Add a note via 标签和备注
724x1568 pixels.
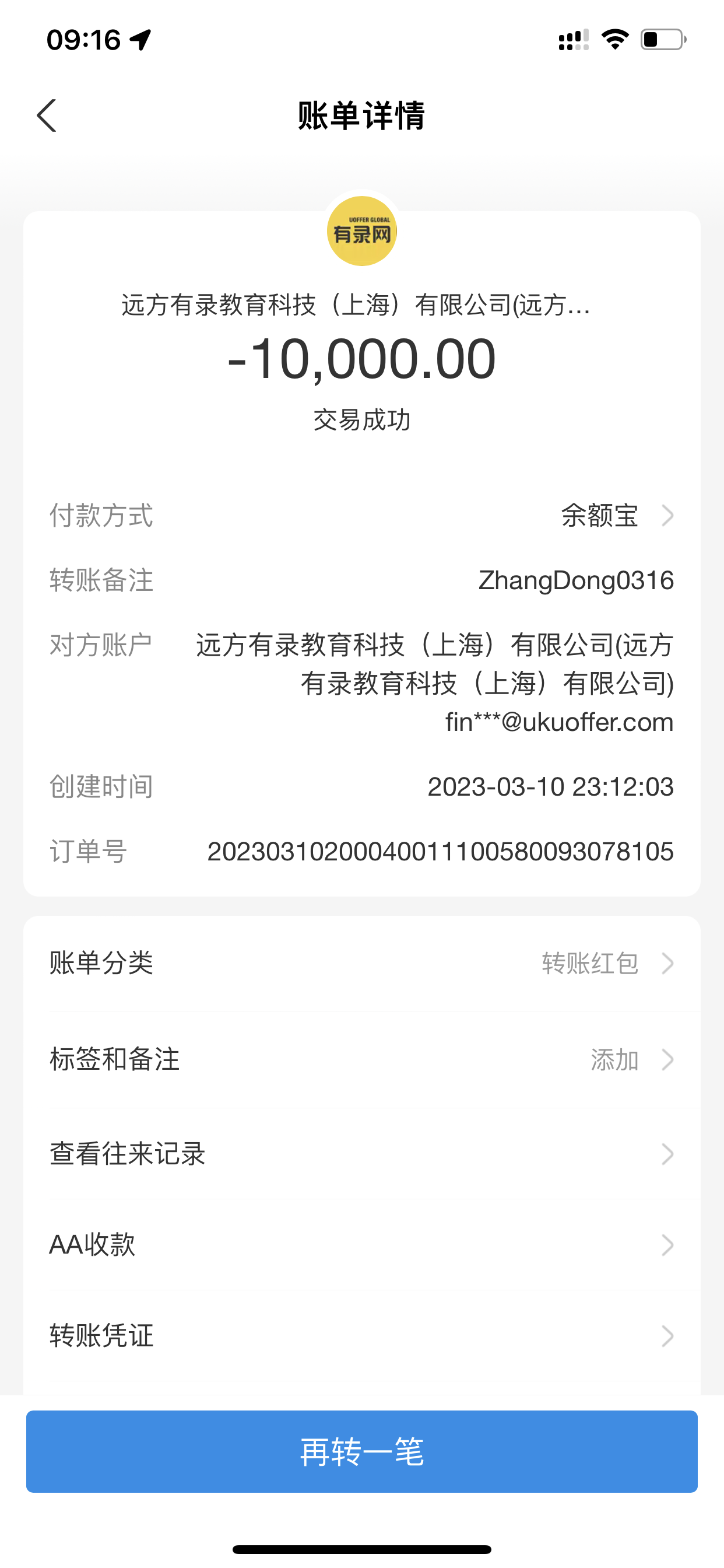(x=361, y=1060)
